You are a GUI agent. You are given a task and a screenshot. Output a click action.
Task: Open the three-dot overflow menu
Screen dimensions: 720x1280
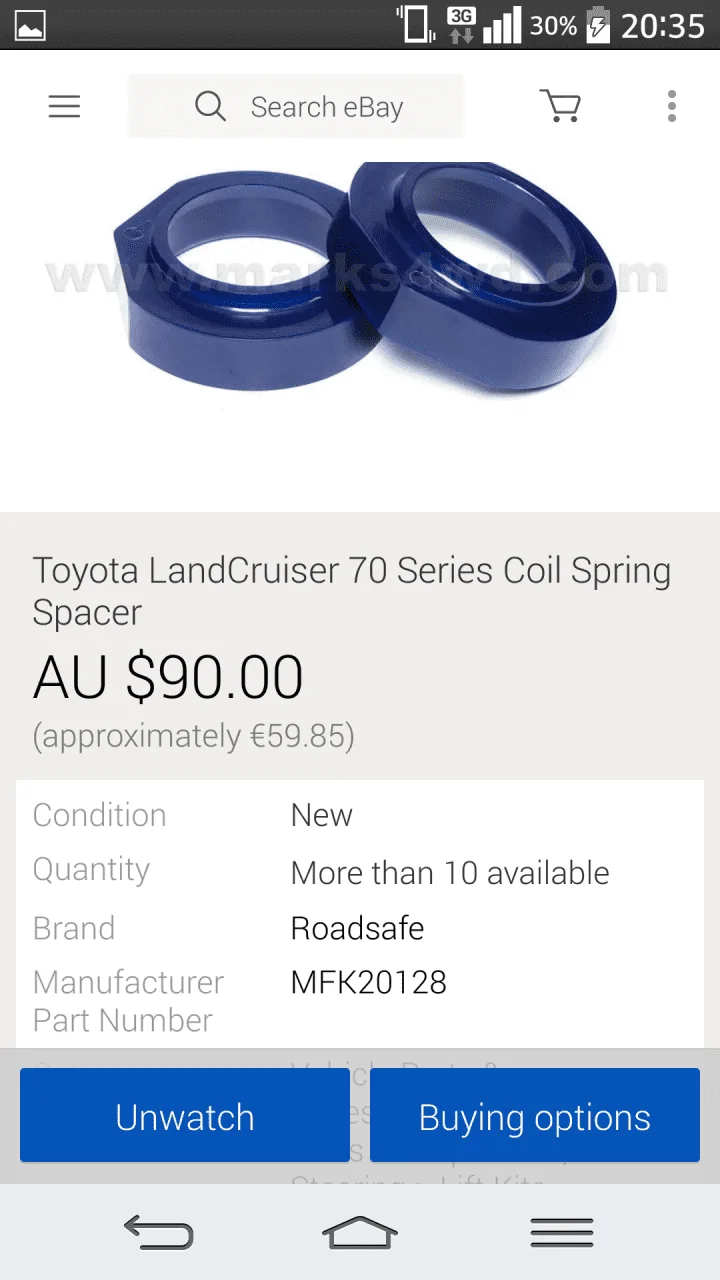pyautogui.click(x=671, y=106)
